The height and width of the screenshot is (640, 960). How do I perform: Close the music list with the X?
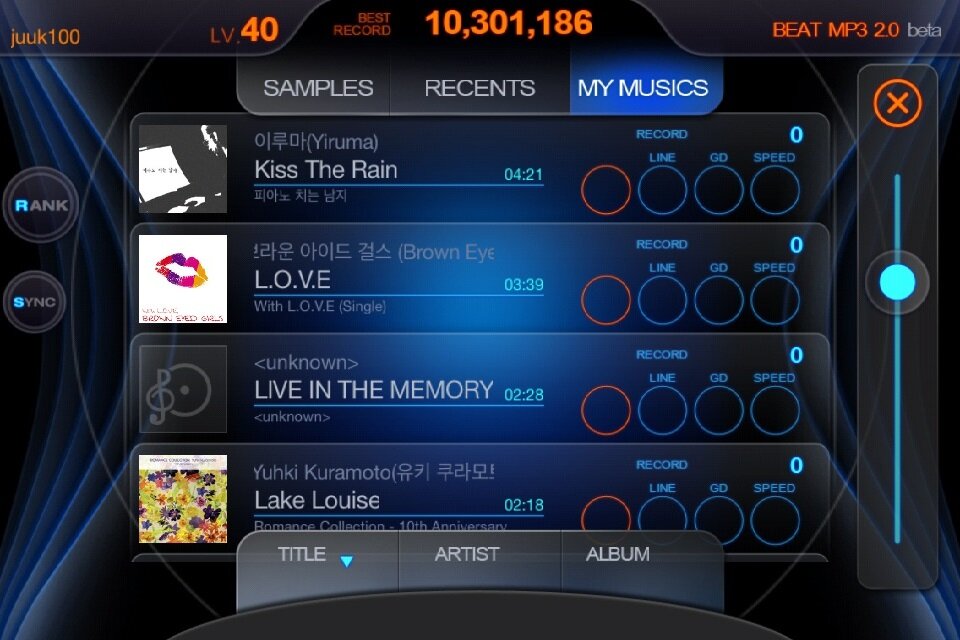pos(897,103)
